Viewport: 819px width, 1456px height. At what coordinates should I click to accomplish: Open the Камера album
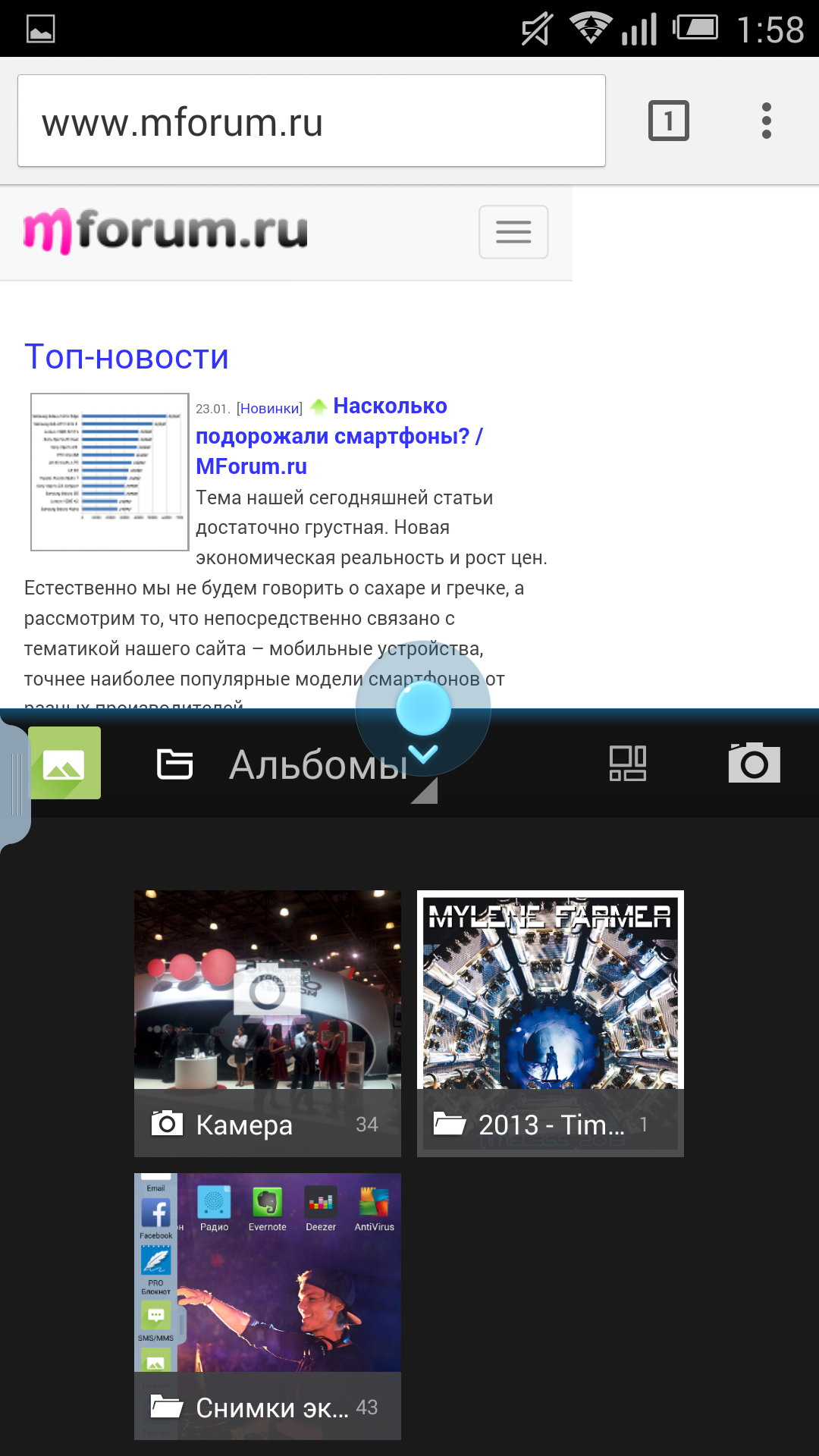point(267,1023)
